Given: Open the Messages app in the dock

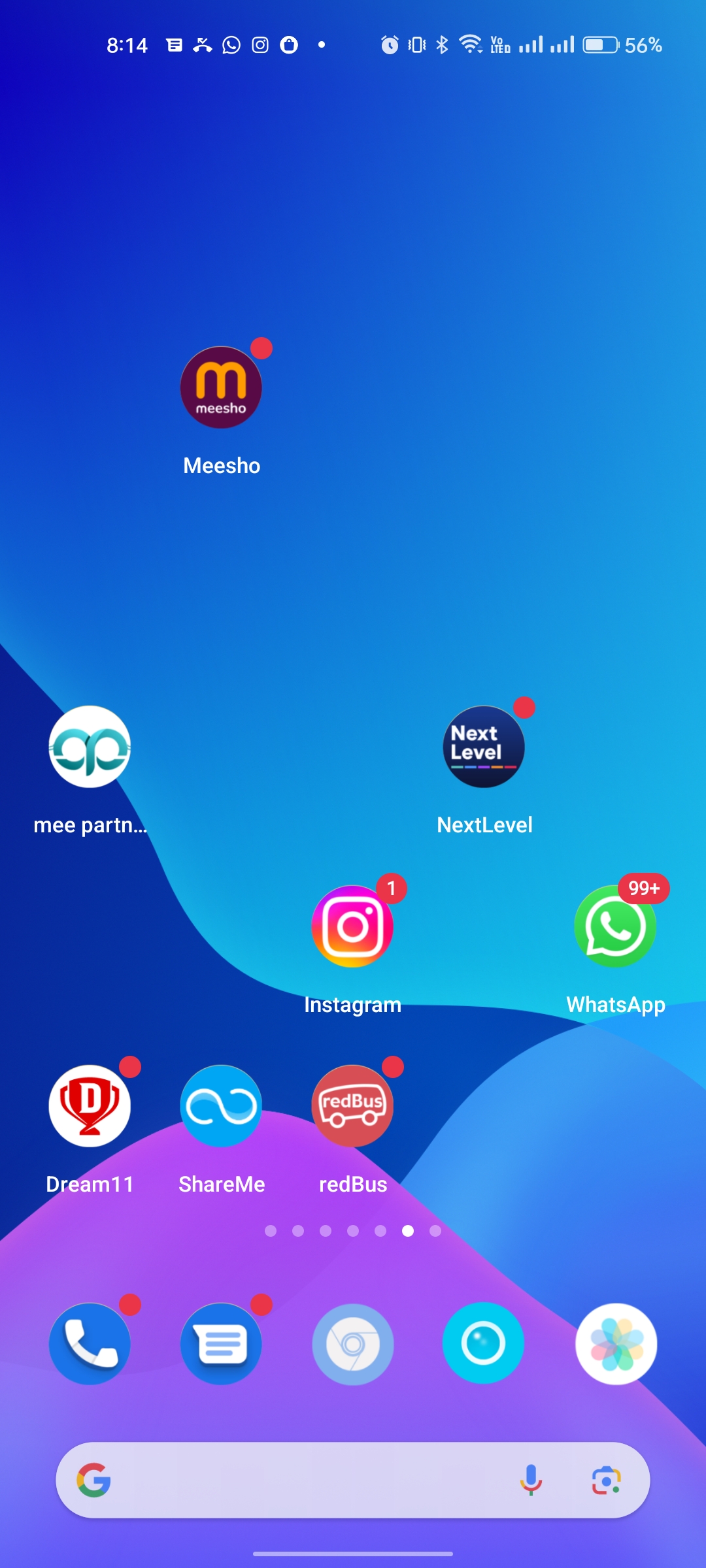Looking at the screenshot, I should point(221,1344).
